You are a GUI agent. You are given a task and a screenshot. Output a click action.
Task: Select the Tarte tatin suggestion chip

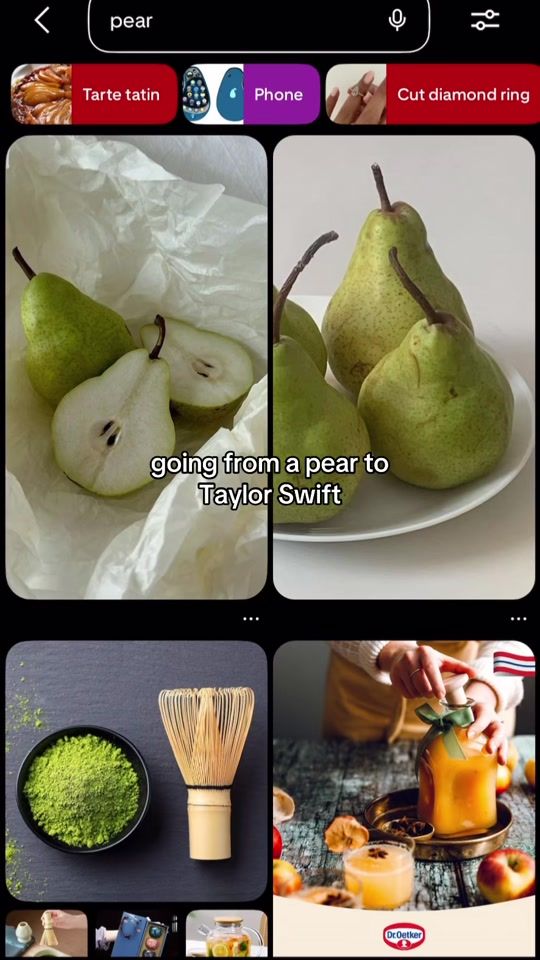pos(94,94)
